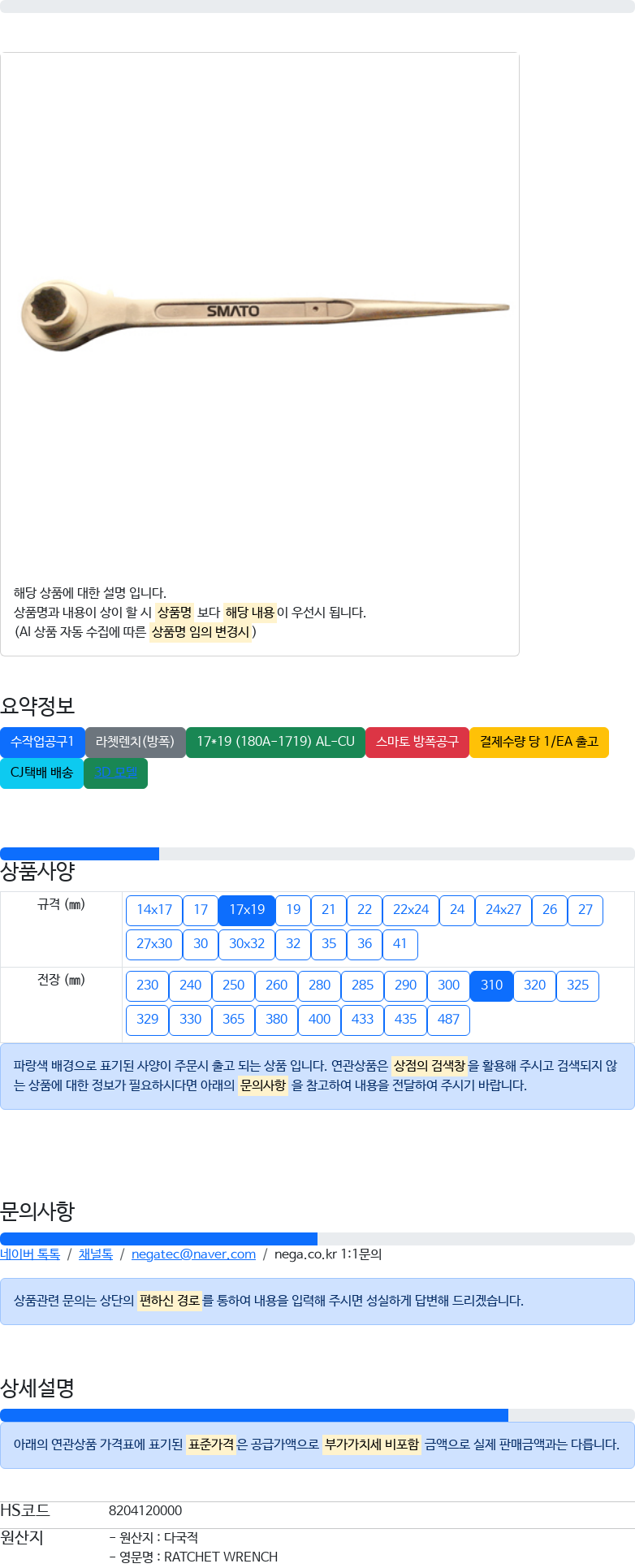Viewport: 635px width, 1568px height.
Task: Pick the 24x27 size button
Action: coord(503,910)
